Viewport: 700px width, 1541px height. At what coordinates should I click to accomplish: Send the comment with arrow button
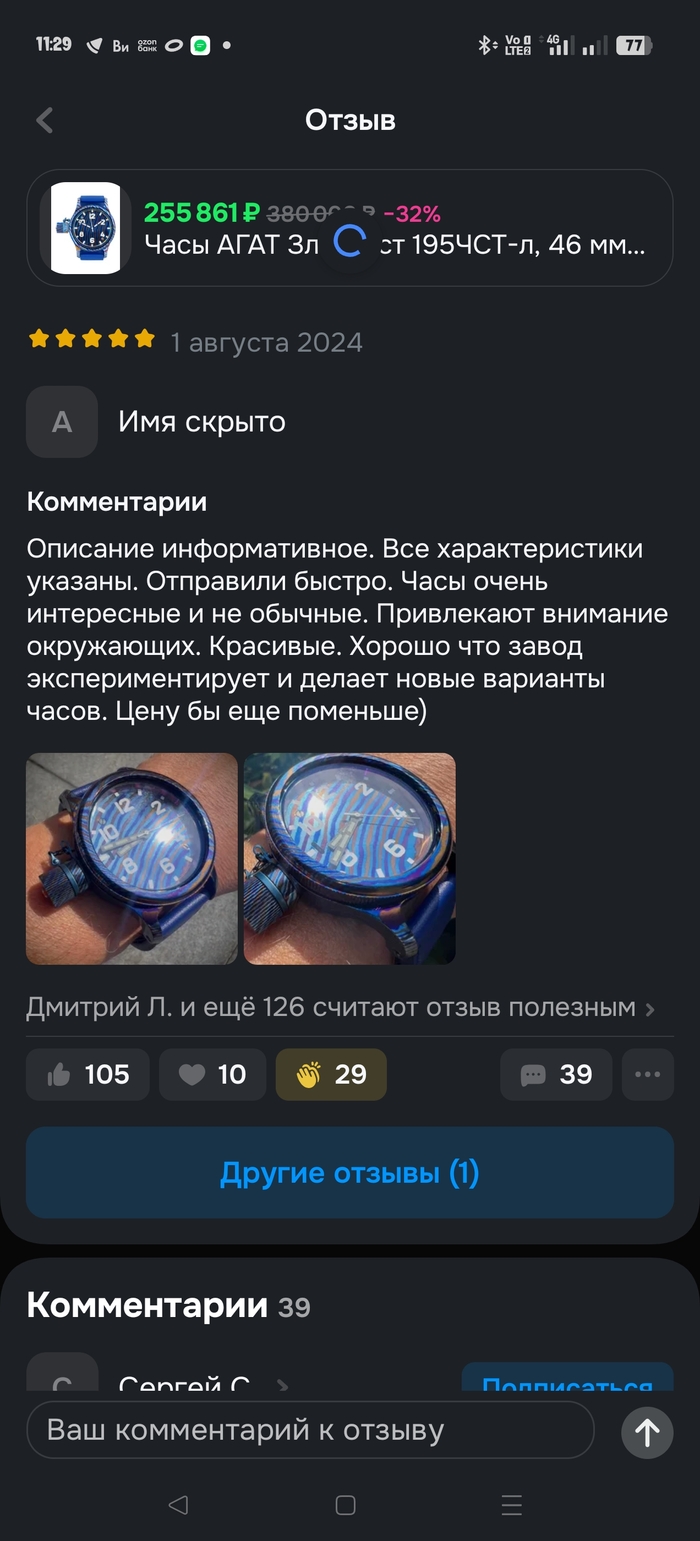pos(647,1432)
